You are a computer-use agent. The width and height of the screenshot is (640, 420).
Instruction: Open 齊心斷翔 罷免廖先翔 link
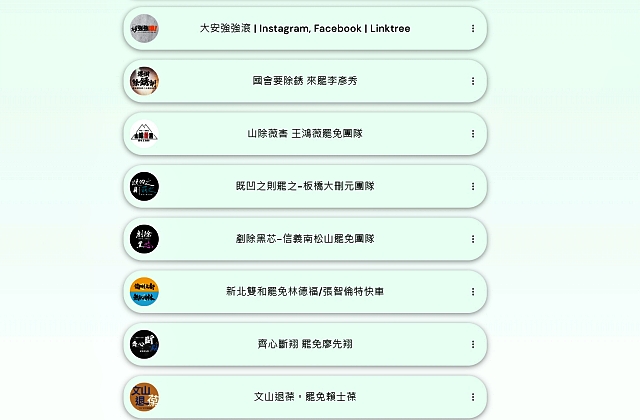pyautogui.click(x=304, y=344)
